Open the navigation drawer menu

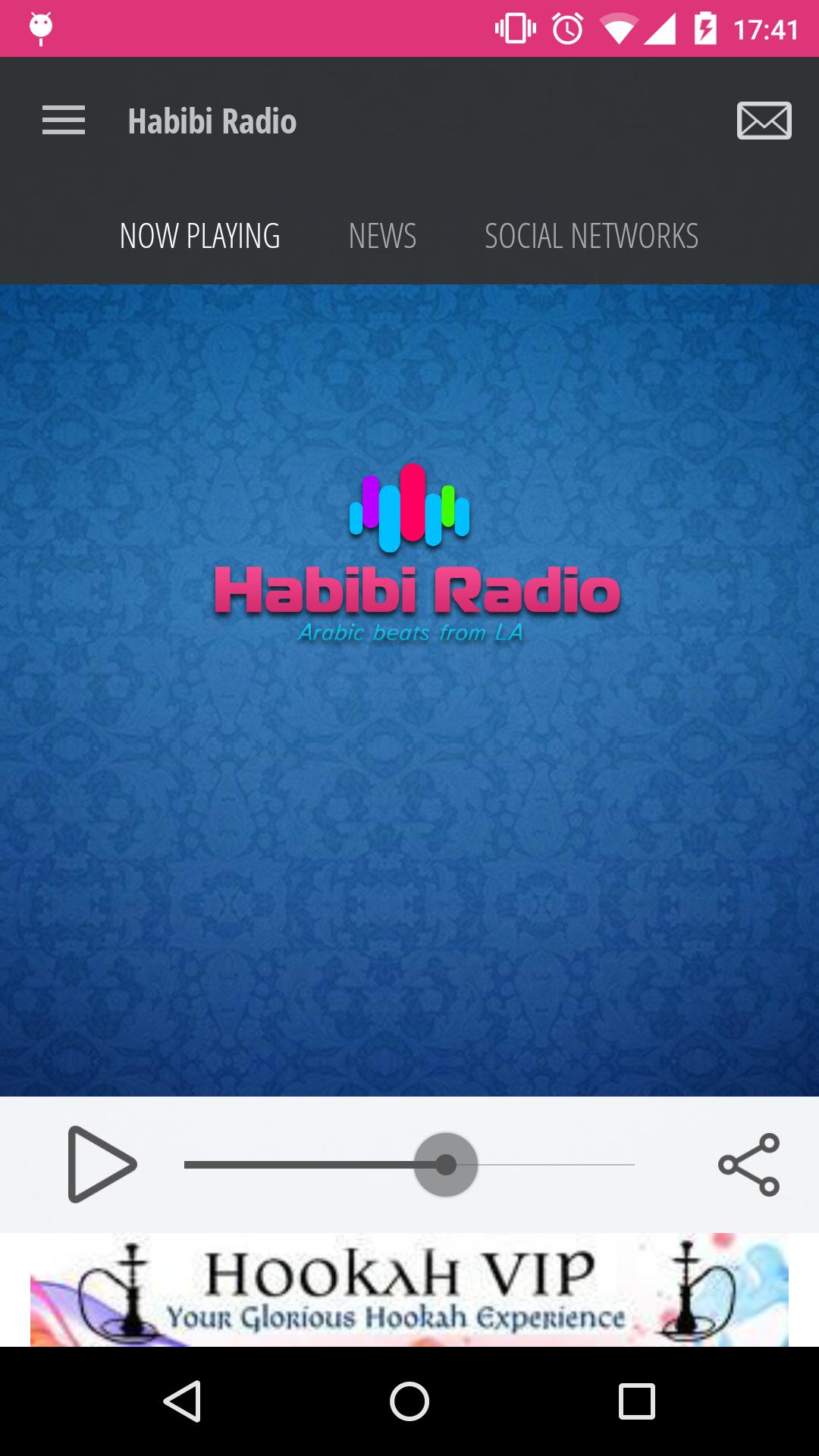[64, 119]
